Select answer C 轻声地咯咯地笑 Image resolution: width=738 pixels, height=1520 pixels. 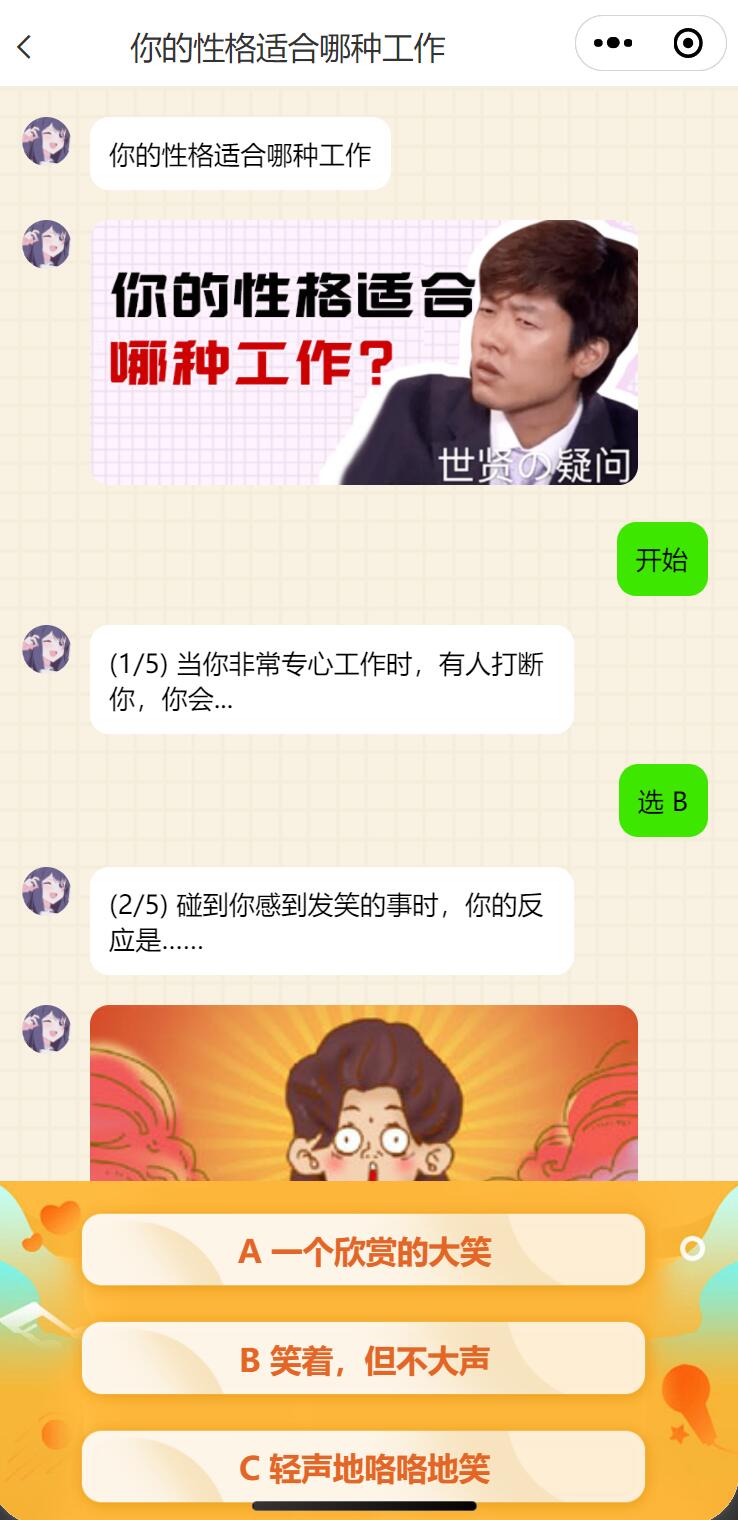click(363, 1466)
